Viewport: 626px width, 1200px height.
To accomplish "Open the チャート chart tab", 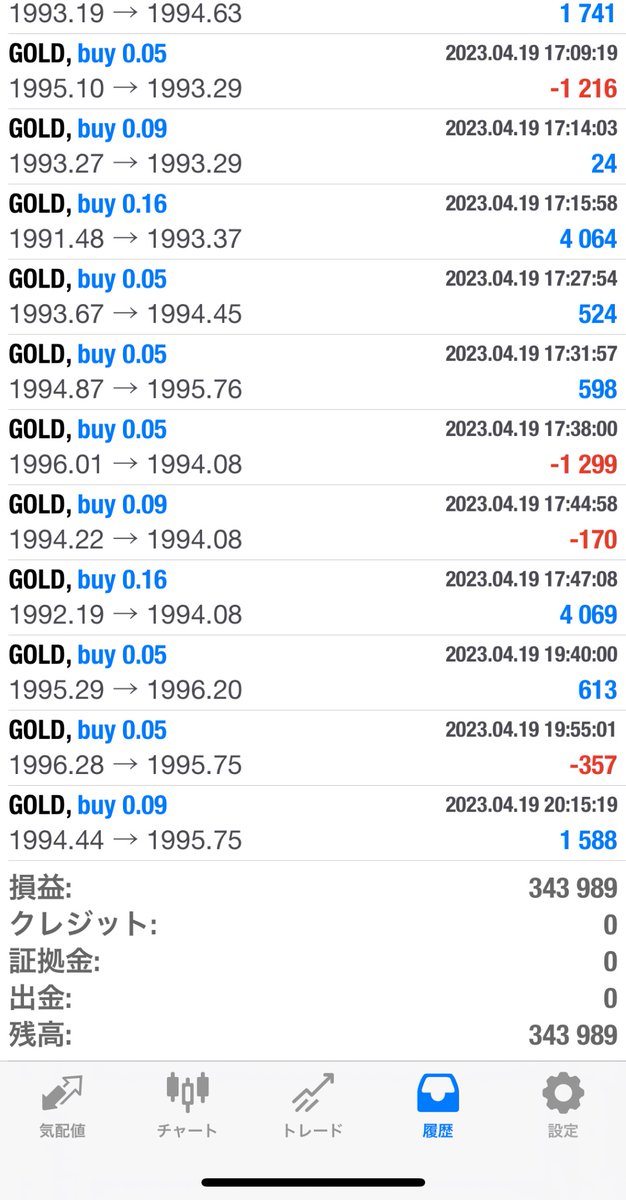I will coord(187,1106).
